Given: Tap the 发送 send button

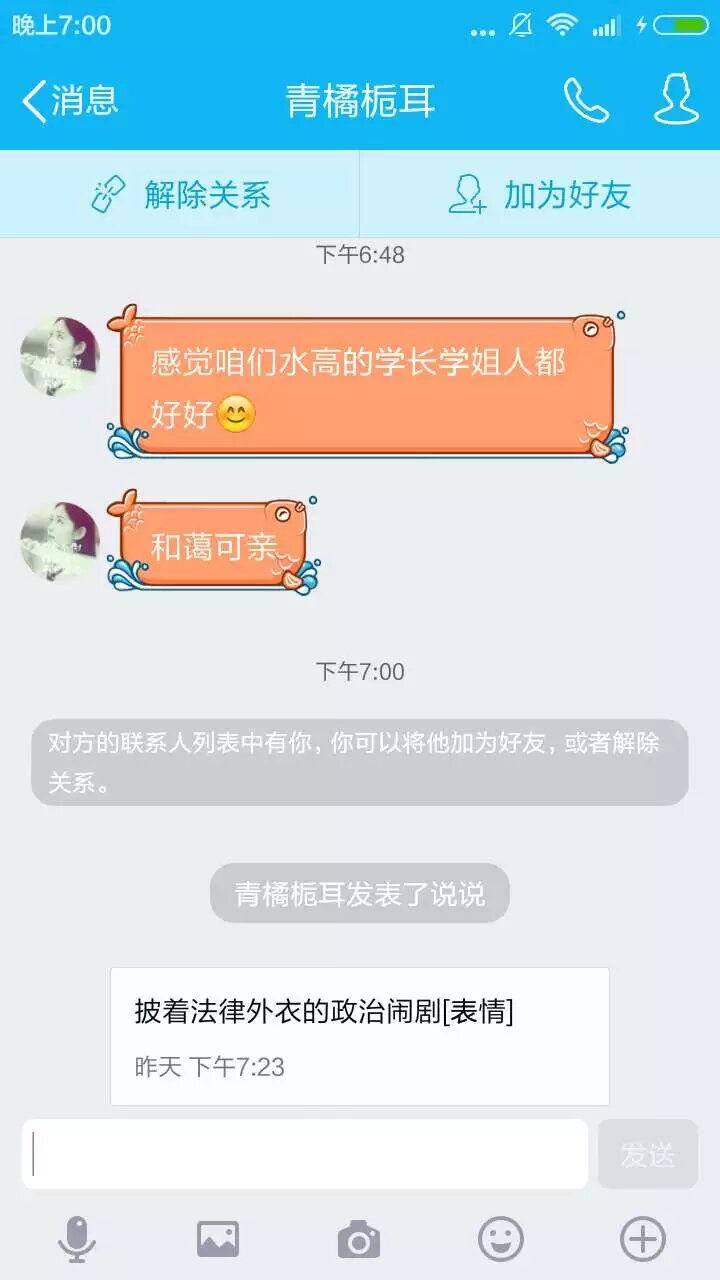Looking at the screenshot, I should tap(648, 1154).
